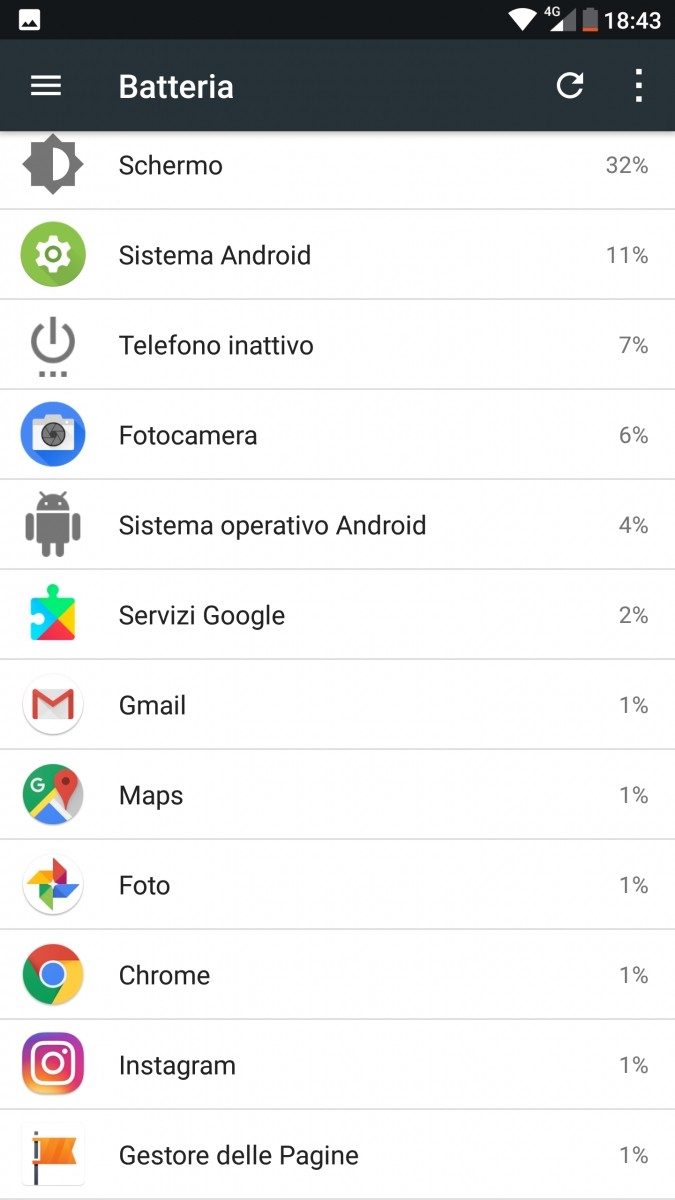Open the overflow menu
Screen dimensions: 675x1200
click(639, 86)
